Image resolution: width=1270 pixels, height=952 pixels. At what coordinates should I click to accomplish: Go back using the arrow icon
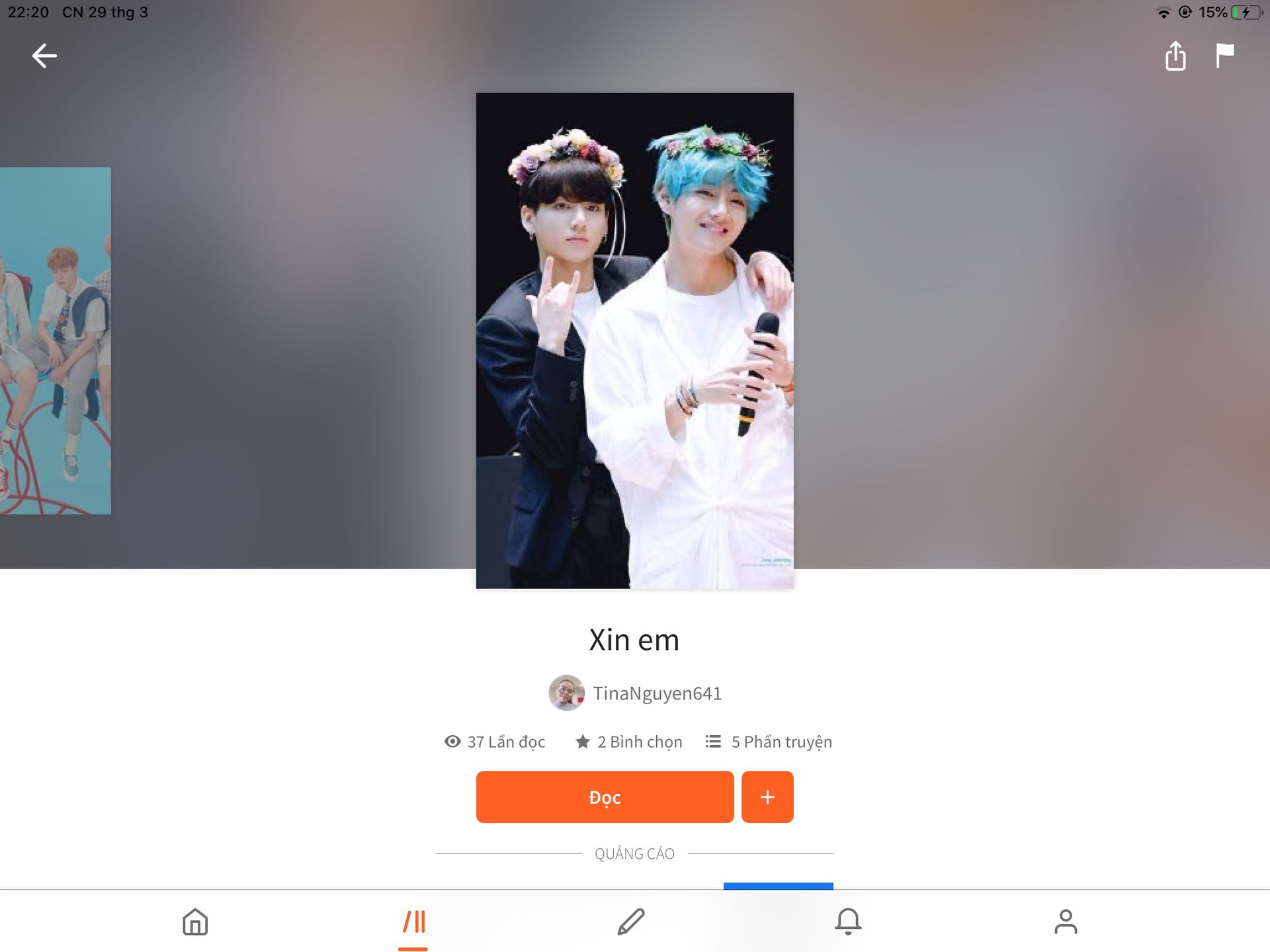[44, 56]
